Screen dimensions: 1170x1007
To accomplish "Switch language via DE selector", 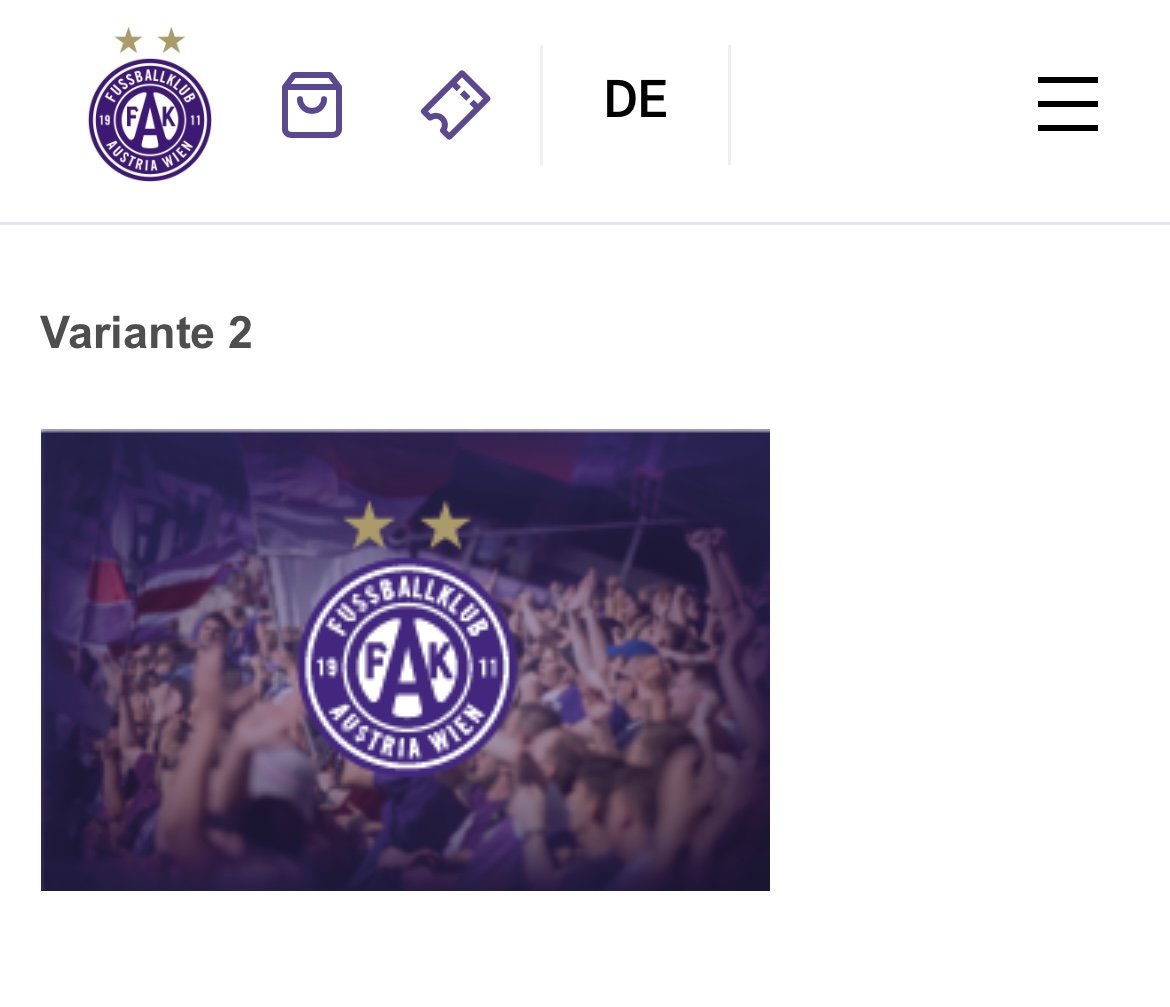I will pyautogui.click(x=635, y=102).
